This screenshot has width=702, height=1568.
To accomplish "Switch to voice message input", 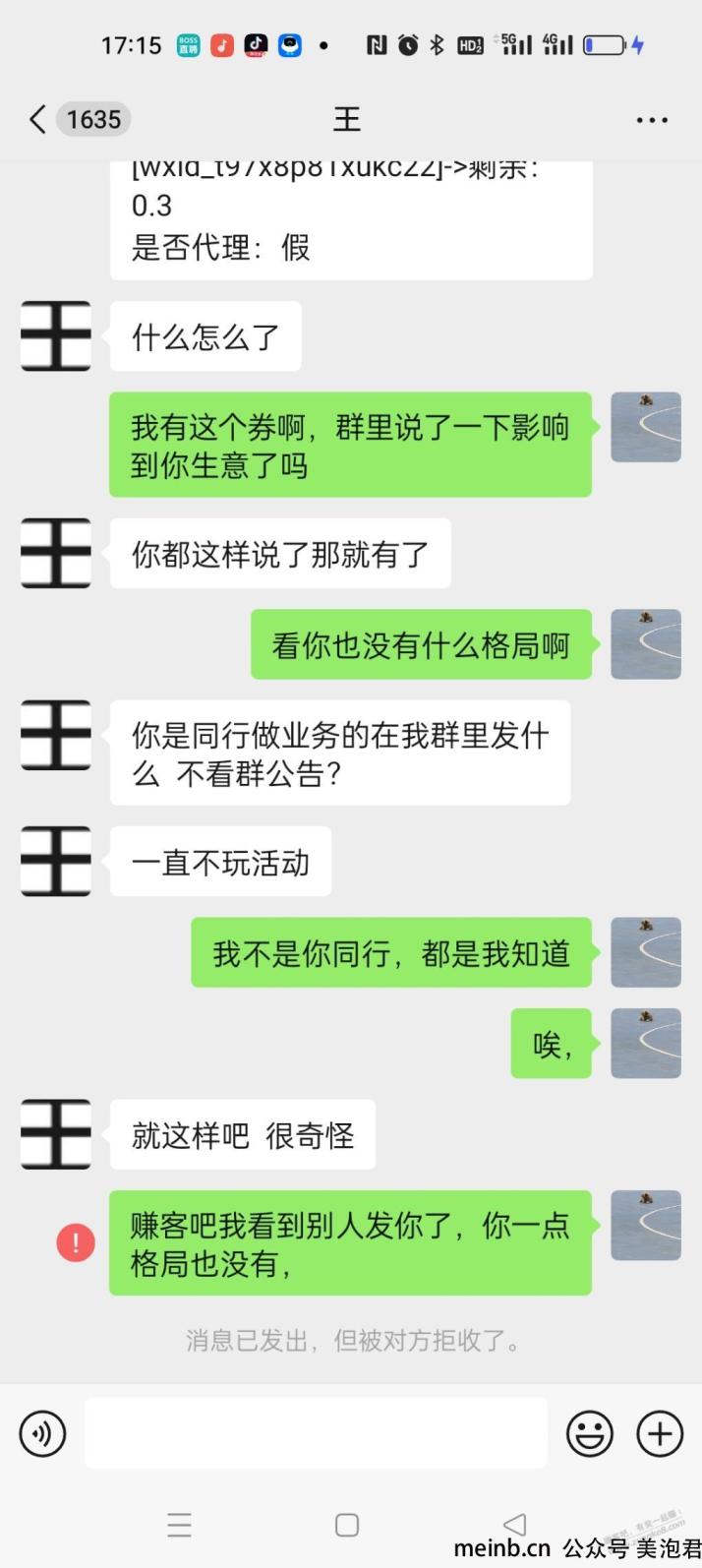I will (x=42, y=1433).
